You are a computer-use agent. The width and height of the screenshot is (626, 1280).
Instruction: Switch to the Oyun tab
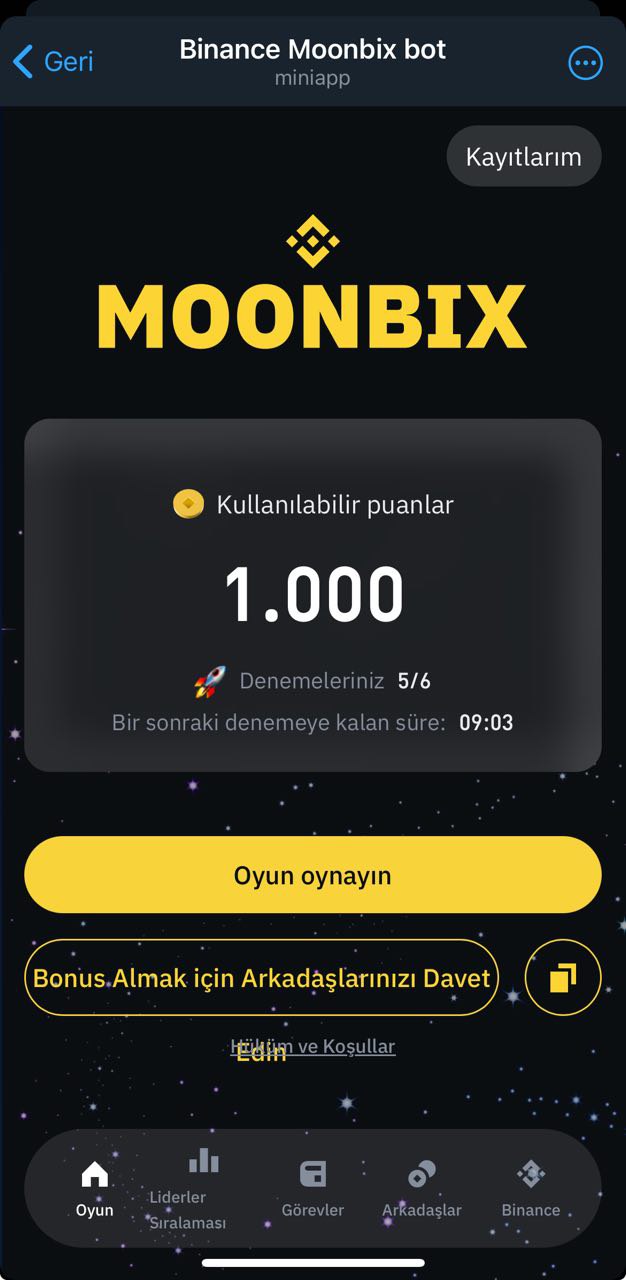(95, 1188)
